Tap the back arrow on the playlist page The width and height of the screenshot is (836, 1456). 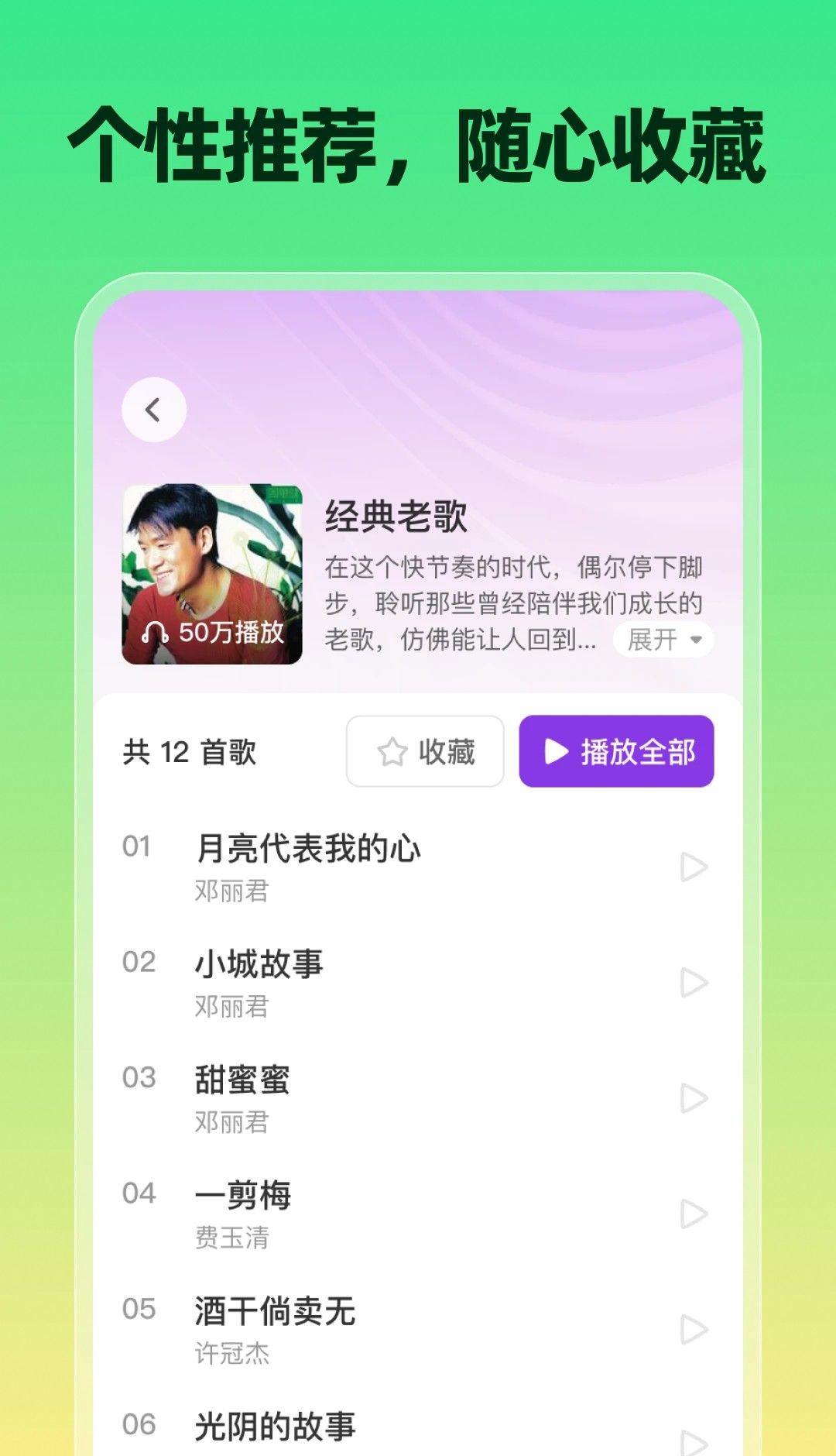pyautogui.click(x=154, y=411)
